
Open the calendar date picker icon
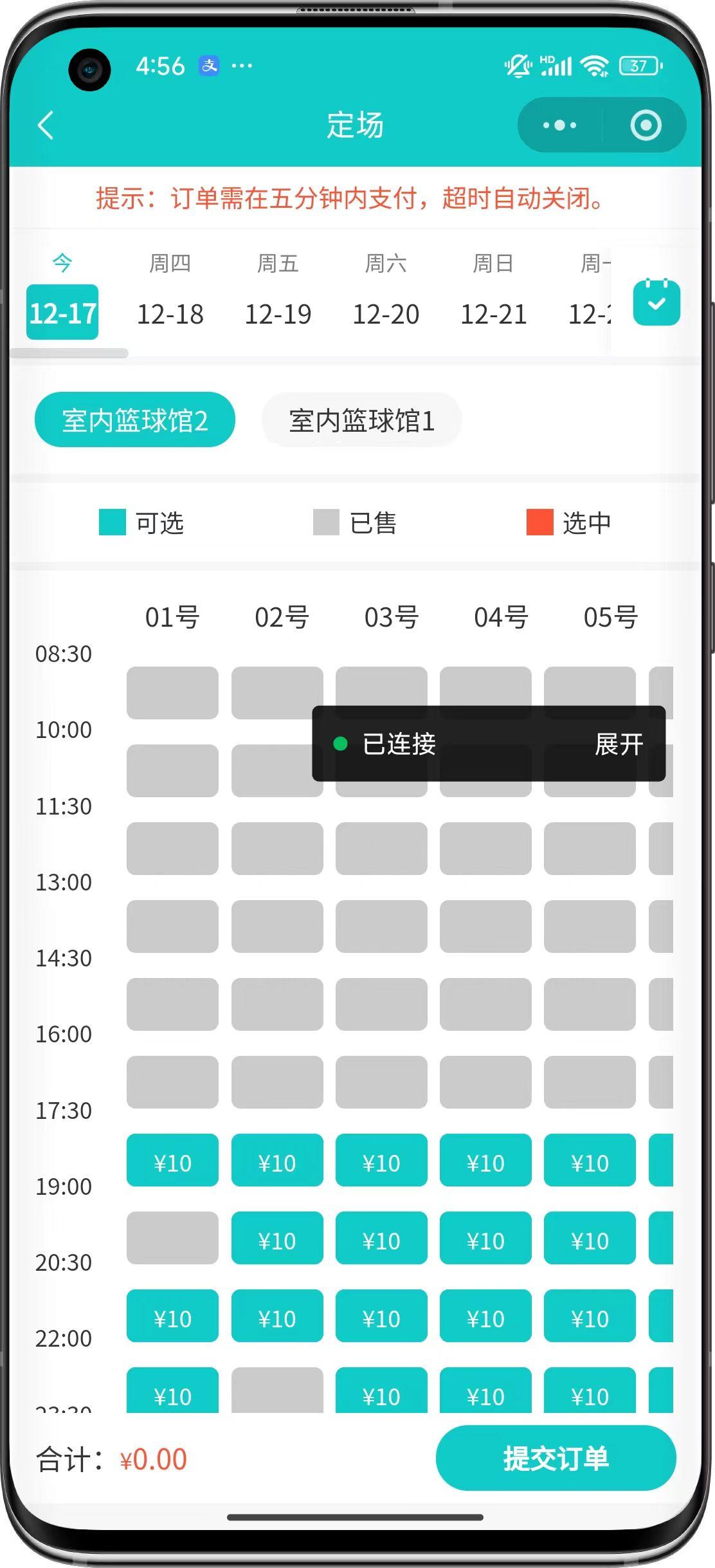point(656,302)
